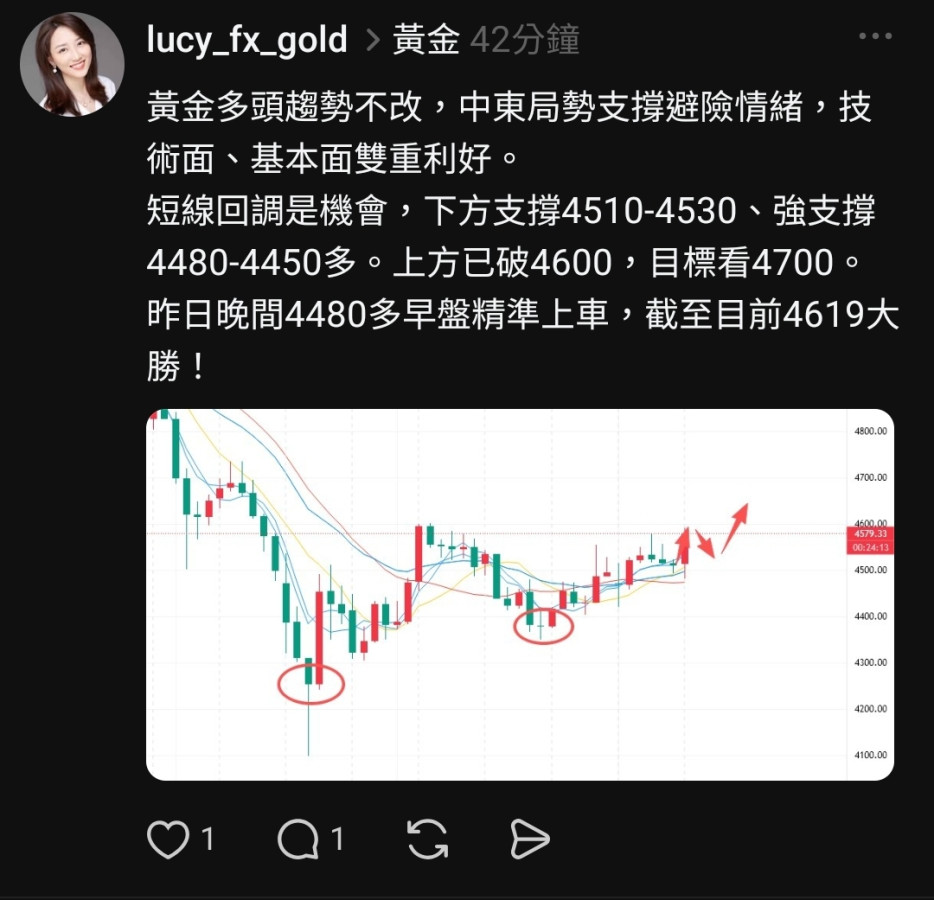Open comments on this post
Screen dimensions: 934x900
pos(298,840)
